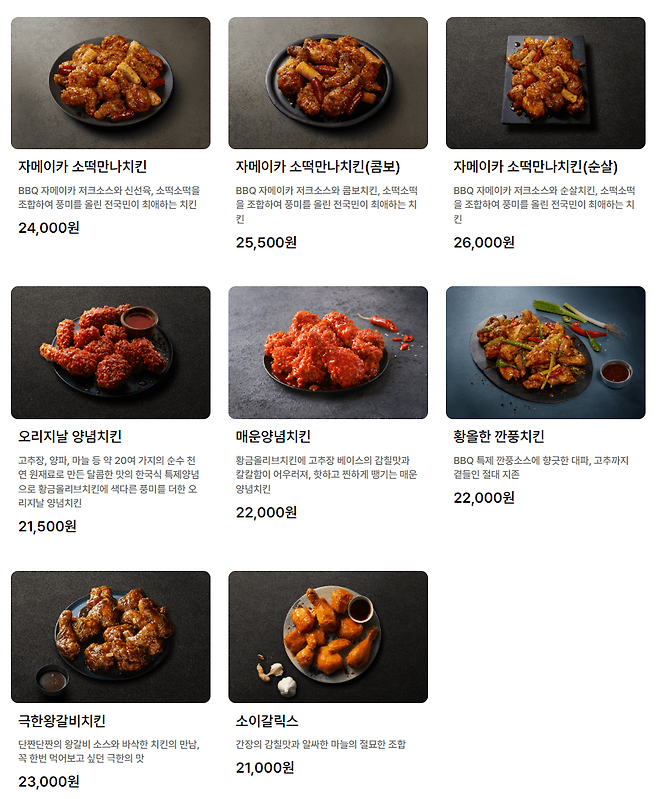Open 오리지날 양념치킨 product card
The height and width of the screenshot is (799, 658).
(110, 352)
